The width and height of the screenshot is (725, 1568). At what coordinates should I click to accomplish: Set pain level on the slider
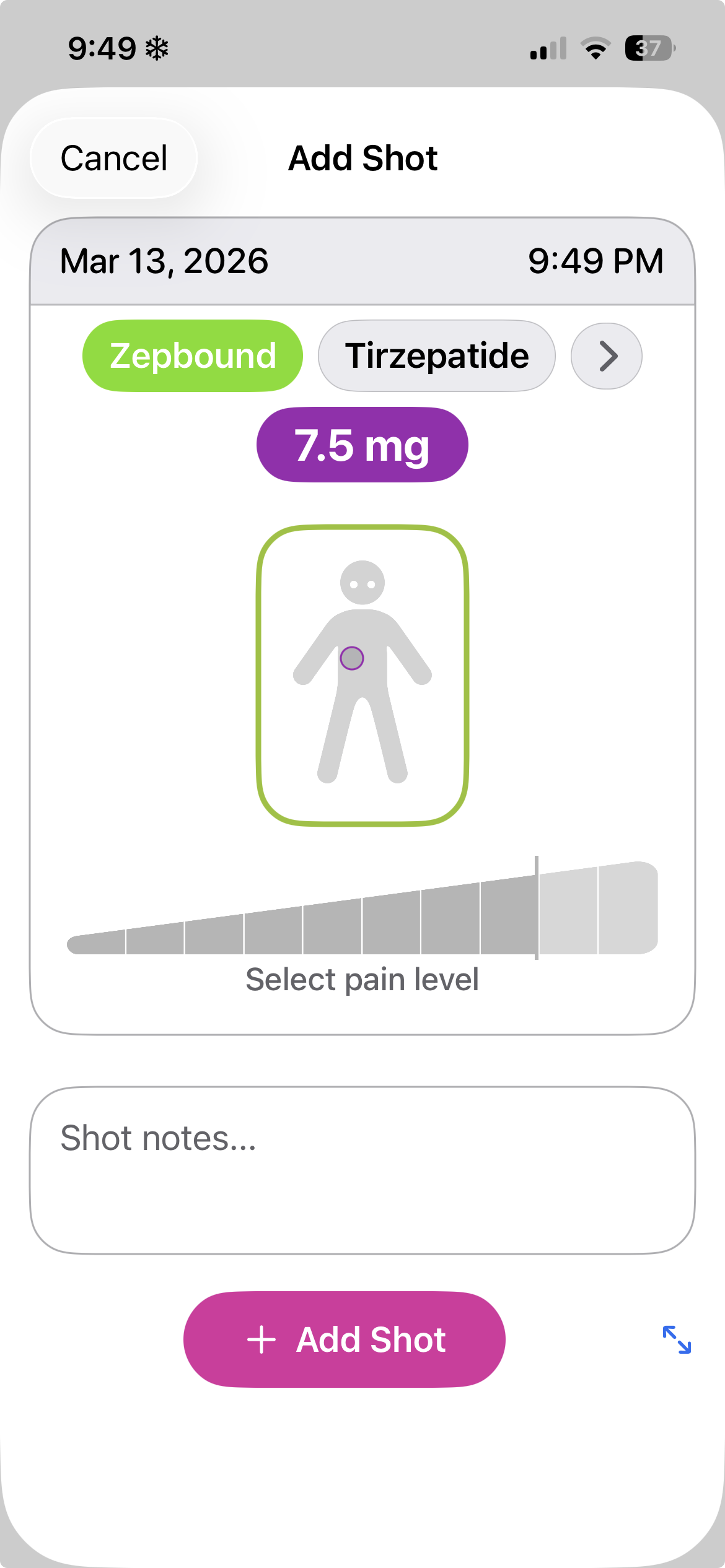point(362,917)
